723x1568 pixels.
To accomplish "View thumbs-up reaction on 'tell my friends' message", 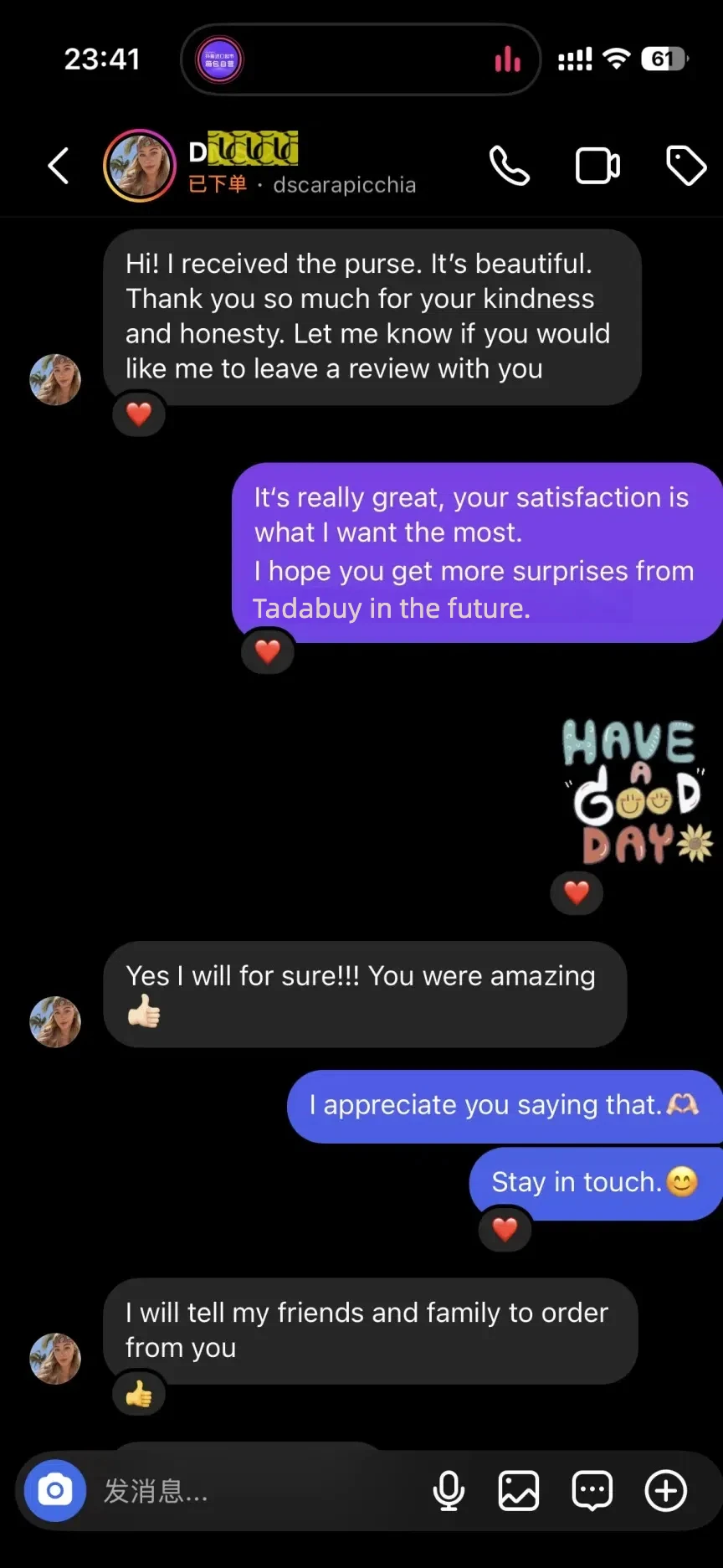I will pyautogui.click(x=139, y=1394).
